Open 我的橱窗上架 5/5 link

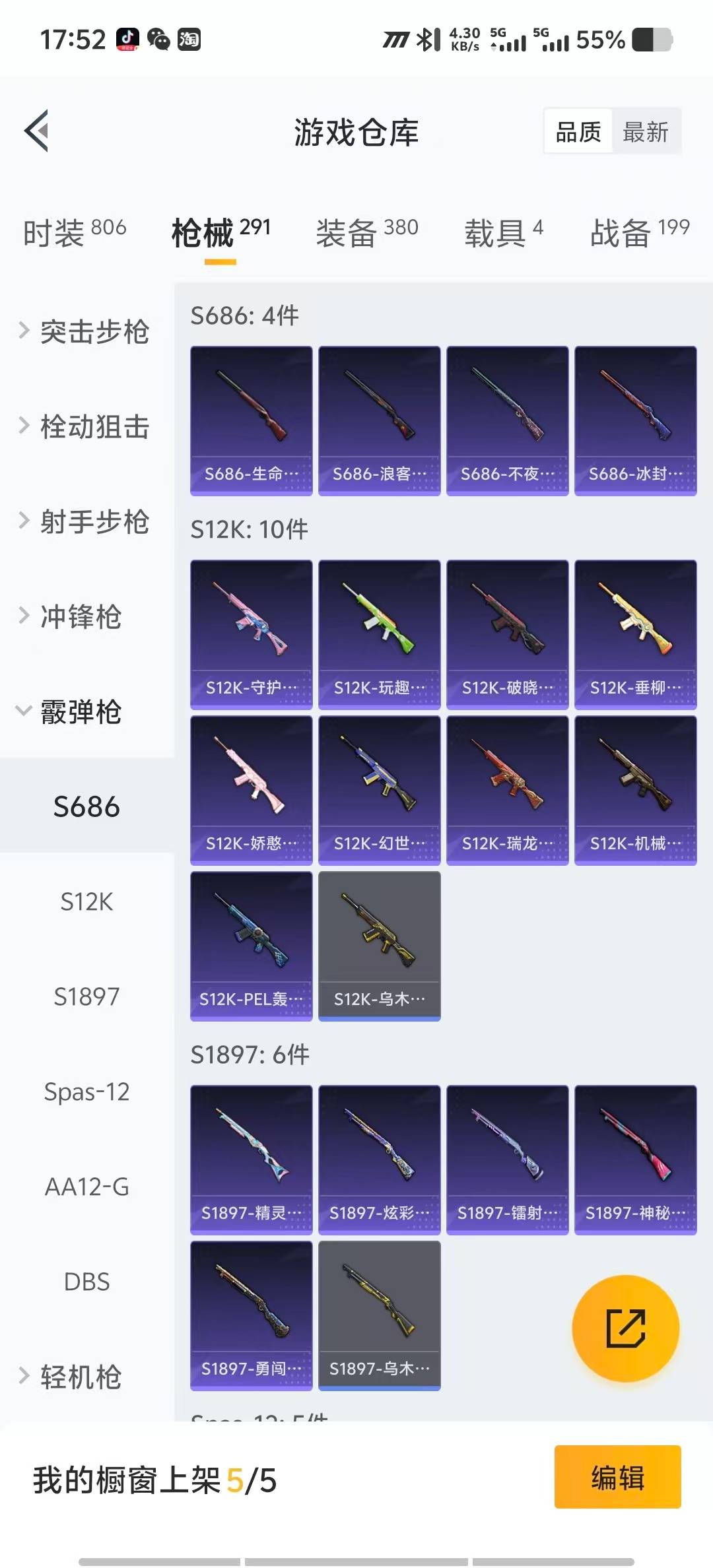155,1480
